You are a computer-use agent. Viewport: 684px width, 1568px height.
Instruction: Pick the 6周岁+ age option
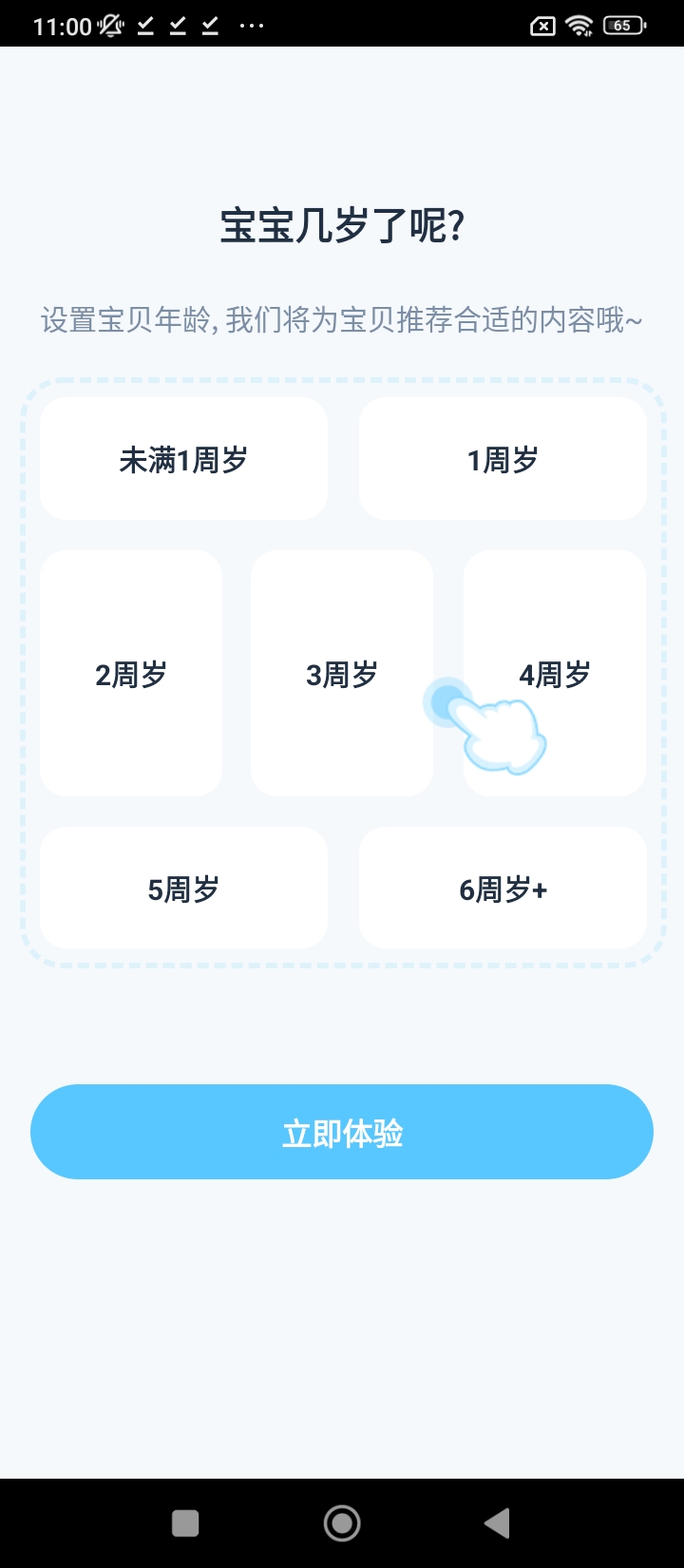[x=503, y=889]
